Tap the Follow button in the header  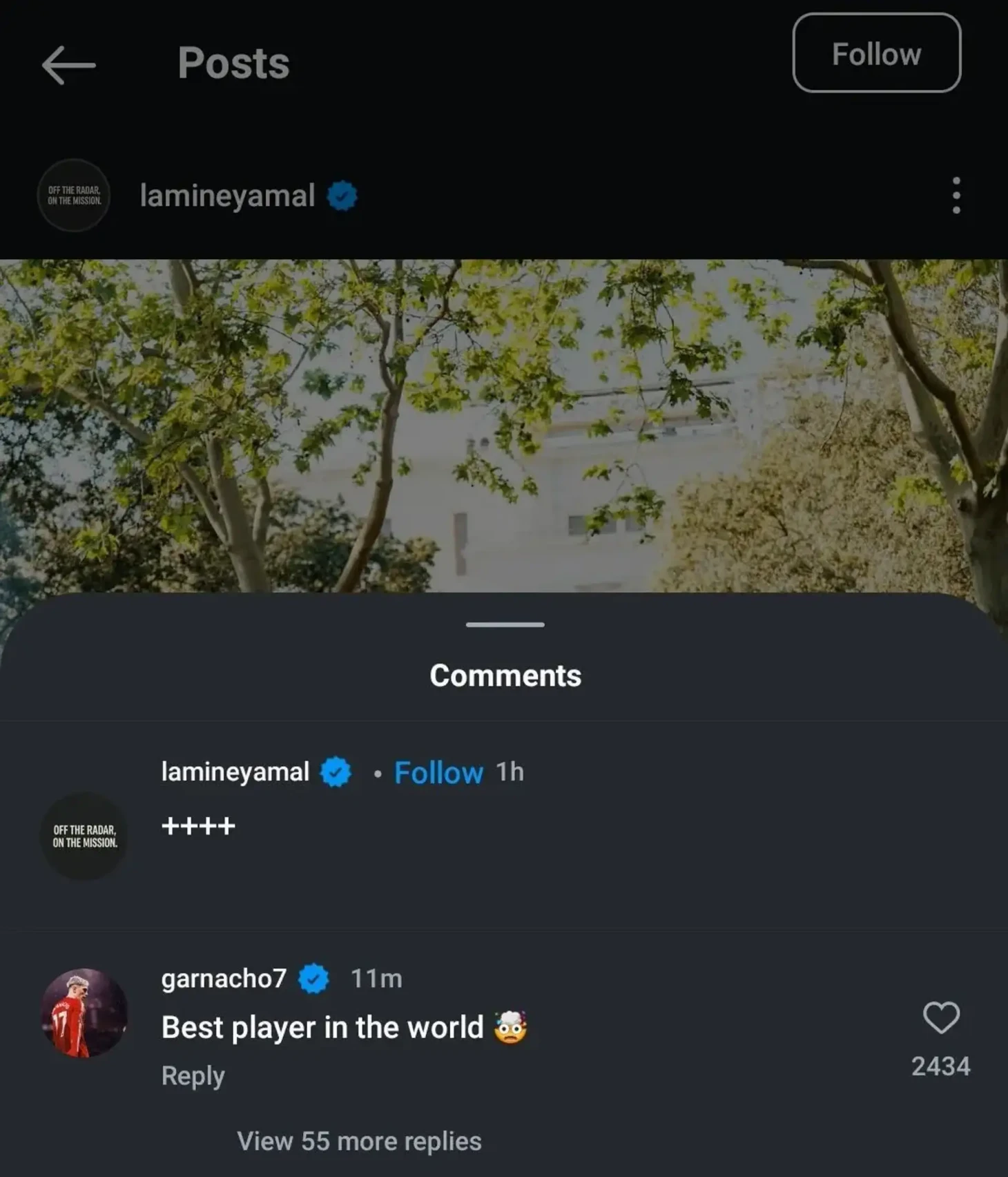click(x=876, y=53)
